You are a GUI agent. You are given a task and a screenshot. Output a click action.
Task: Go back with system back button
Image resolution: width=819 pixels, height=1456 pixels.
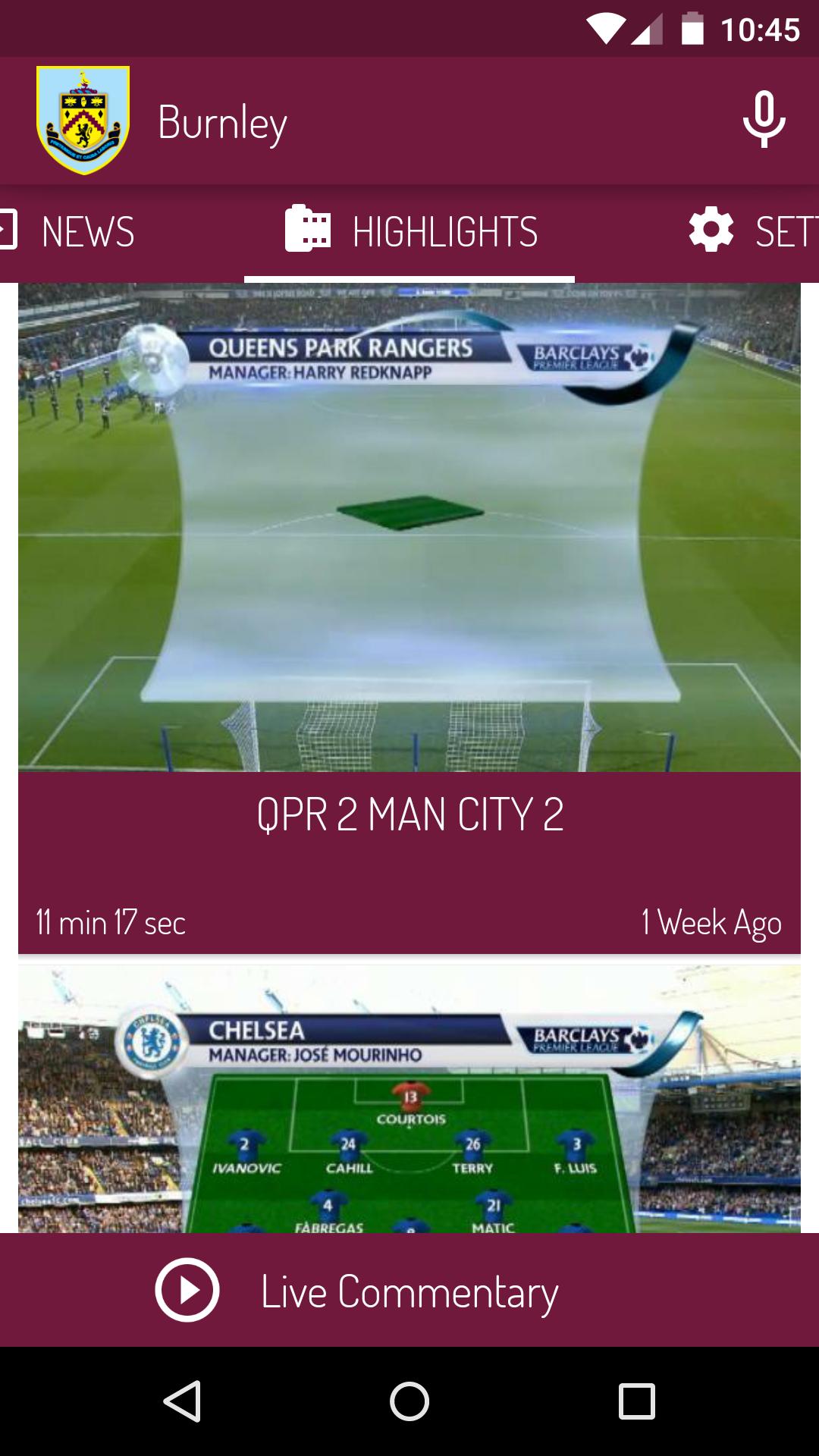[182, 1401]
